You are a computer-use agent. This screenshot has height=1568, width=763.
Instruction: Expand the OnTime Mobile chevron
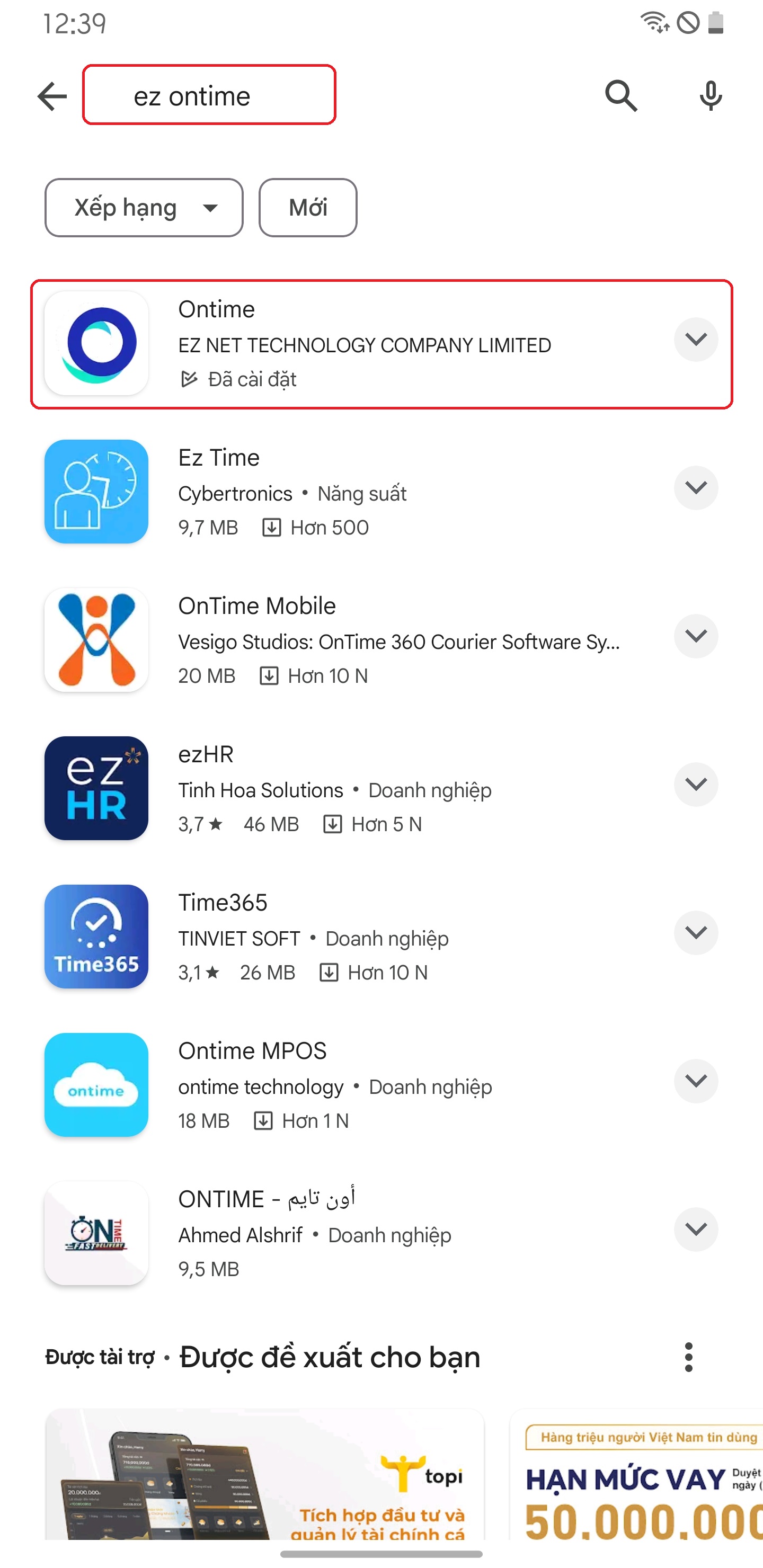[695, 636]
